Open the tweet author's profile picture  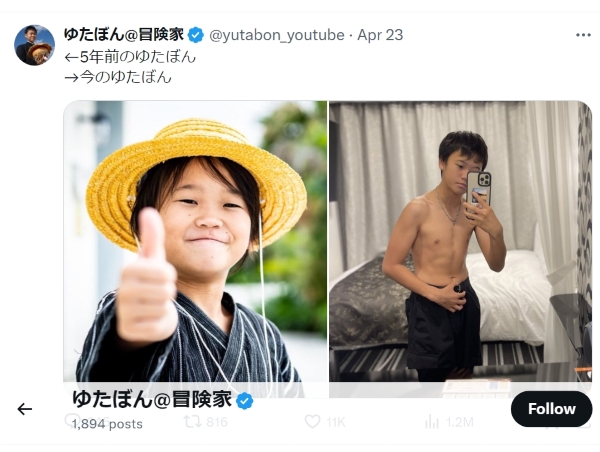pos(34,45)
